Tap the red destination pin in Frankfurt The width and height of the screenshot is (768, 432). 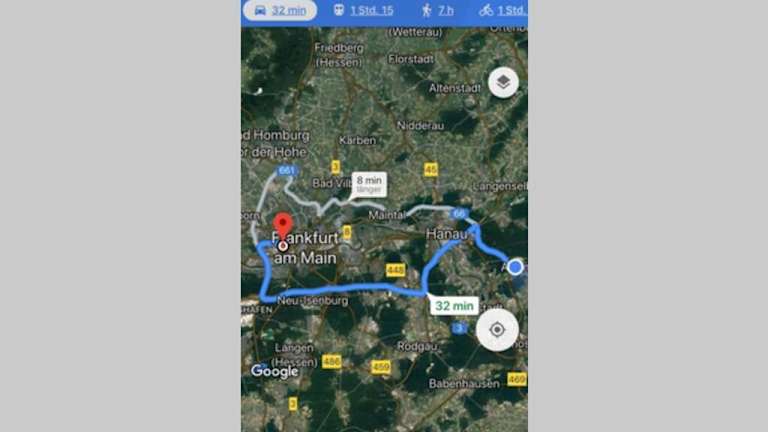pos(283,227)
